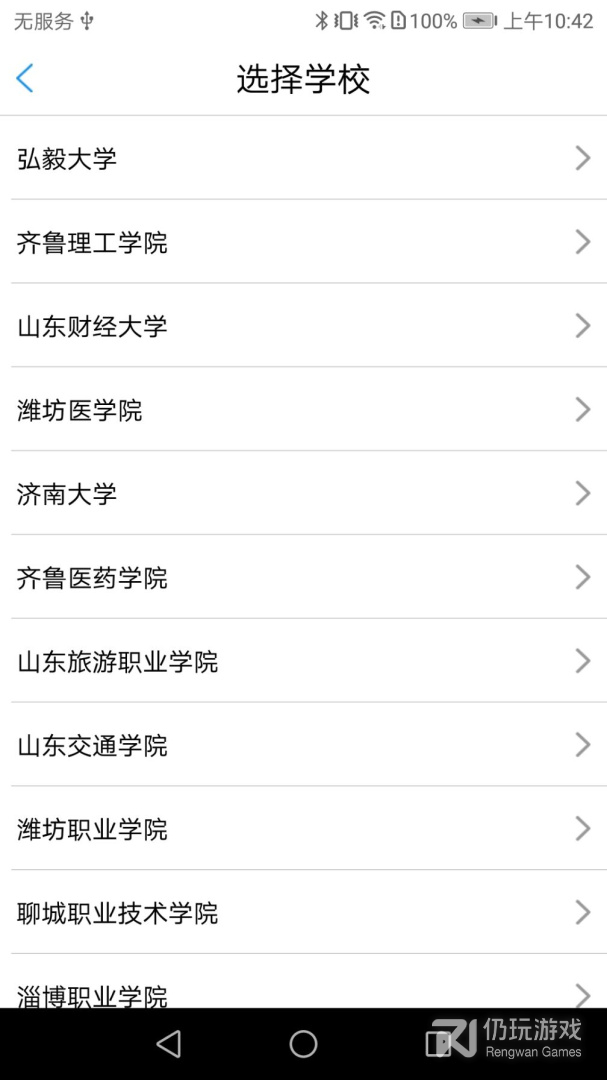Pick 济南大学 as the school
Viewport: 607px width, 1080px height.
click(303, 494)
